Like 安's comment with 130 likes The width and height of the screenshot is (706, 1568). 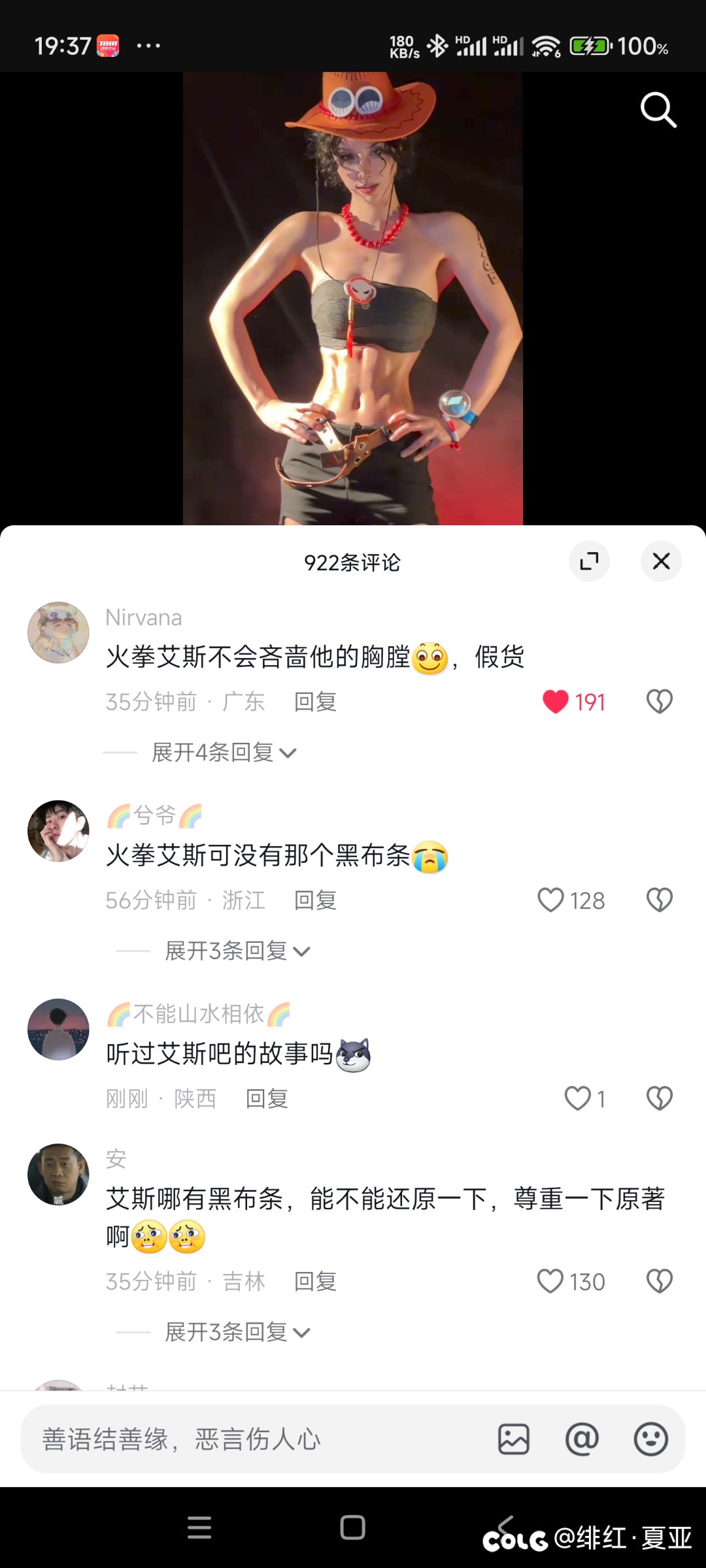[x=550, y=1282]
